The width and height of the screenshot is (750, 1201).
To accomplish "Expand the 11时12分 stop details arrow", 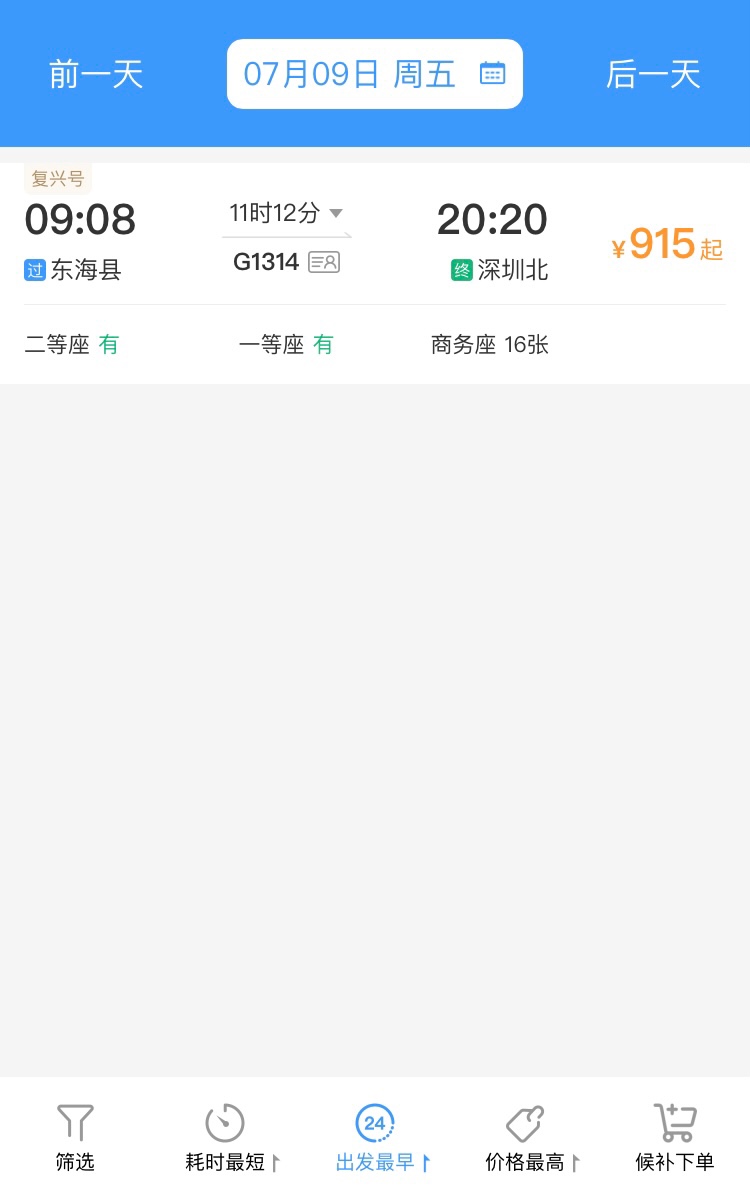I will pos(336,213).
